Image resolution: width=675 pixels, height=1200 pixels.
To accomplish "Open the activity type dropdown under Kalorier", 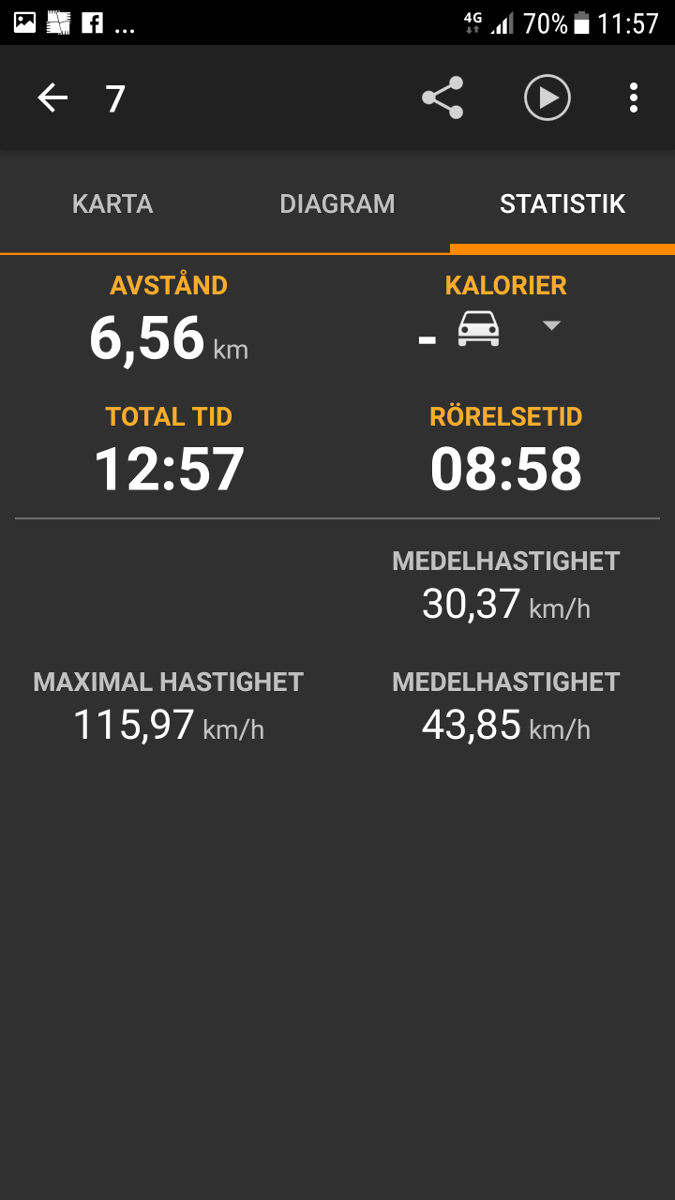I will pos(551,326).
